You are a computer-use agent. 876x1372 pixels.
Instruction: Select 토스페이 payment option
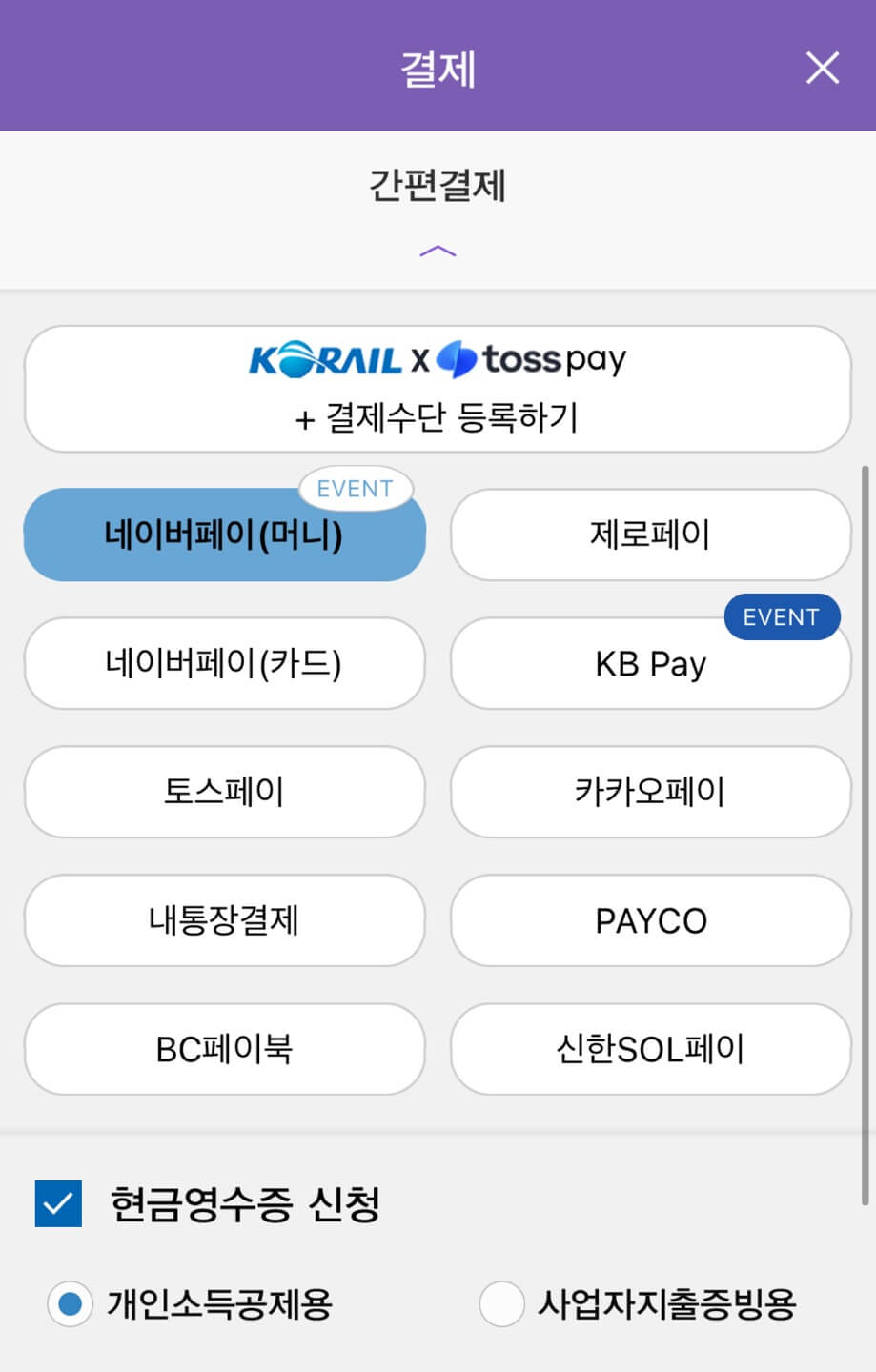point(225,792)
